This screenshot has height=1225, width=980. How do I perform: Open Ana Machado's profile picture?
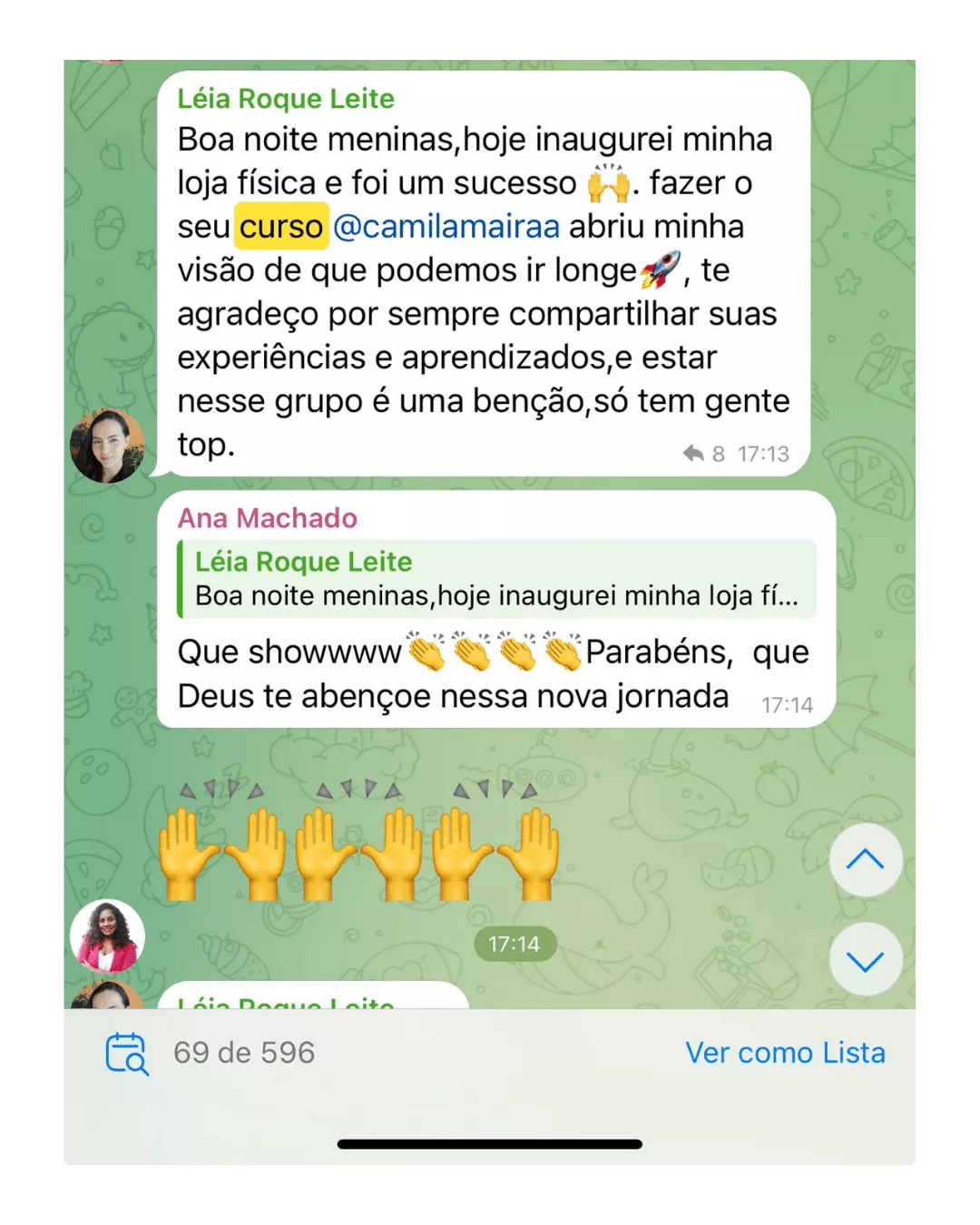pos(107,936)
